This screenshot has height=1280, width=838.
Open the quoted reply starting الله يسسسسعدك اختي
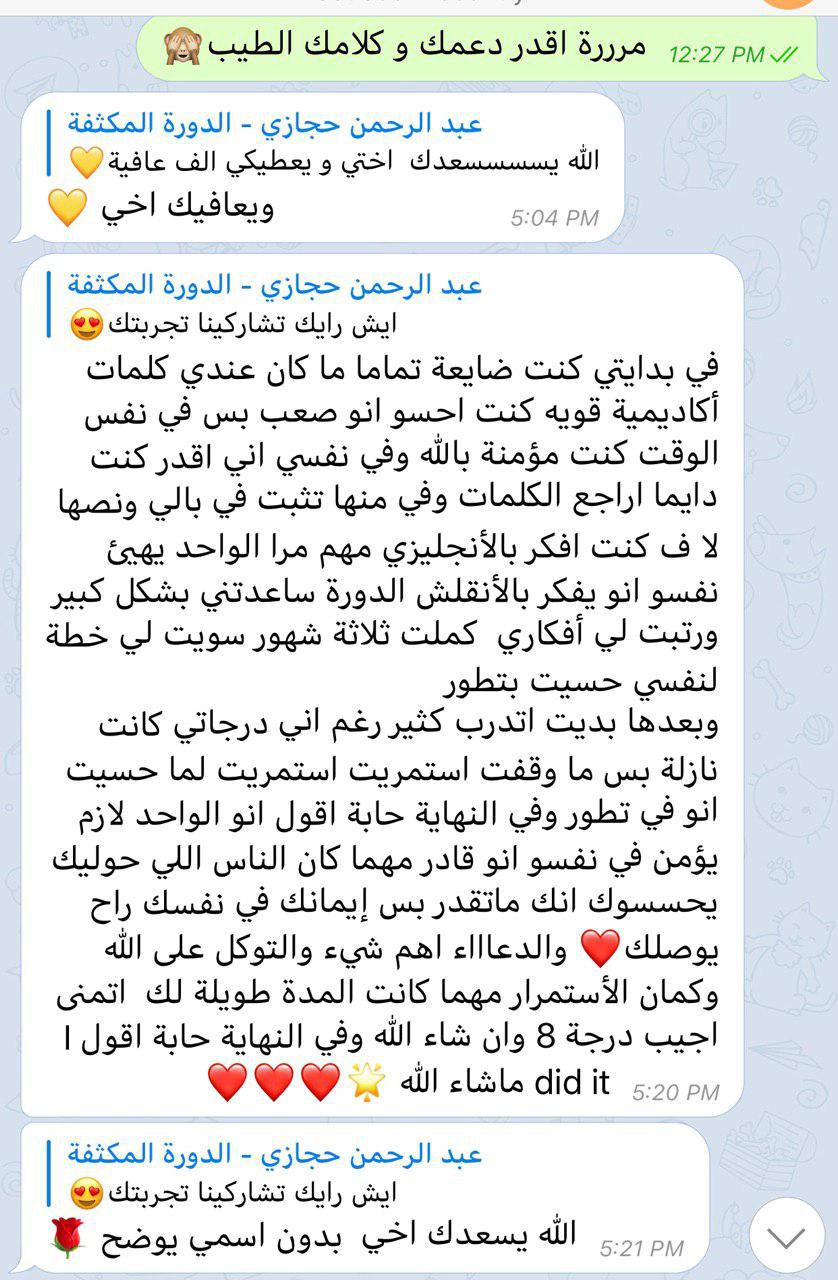pos(330,143)
